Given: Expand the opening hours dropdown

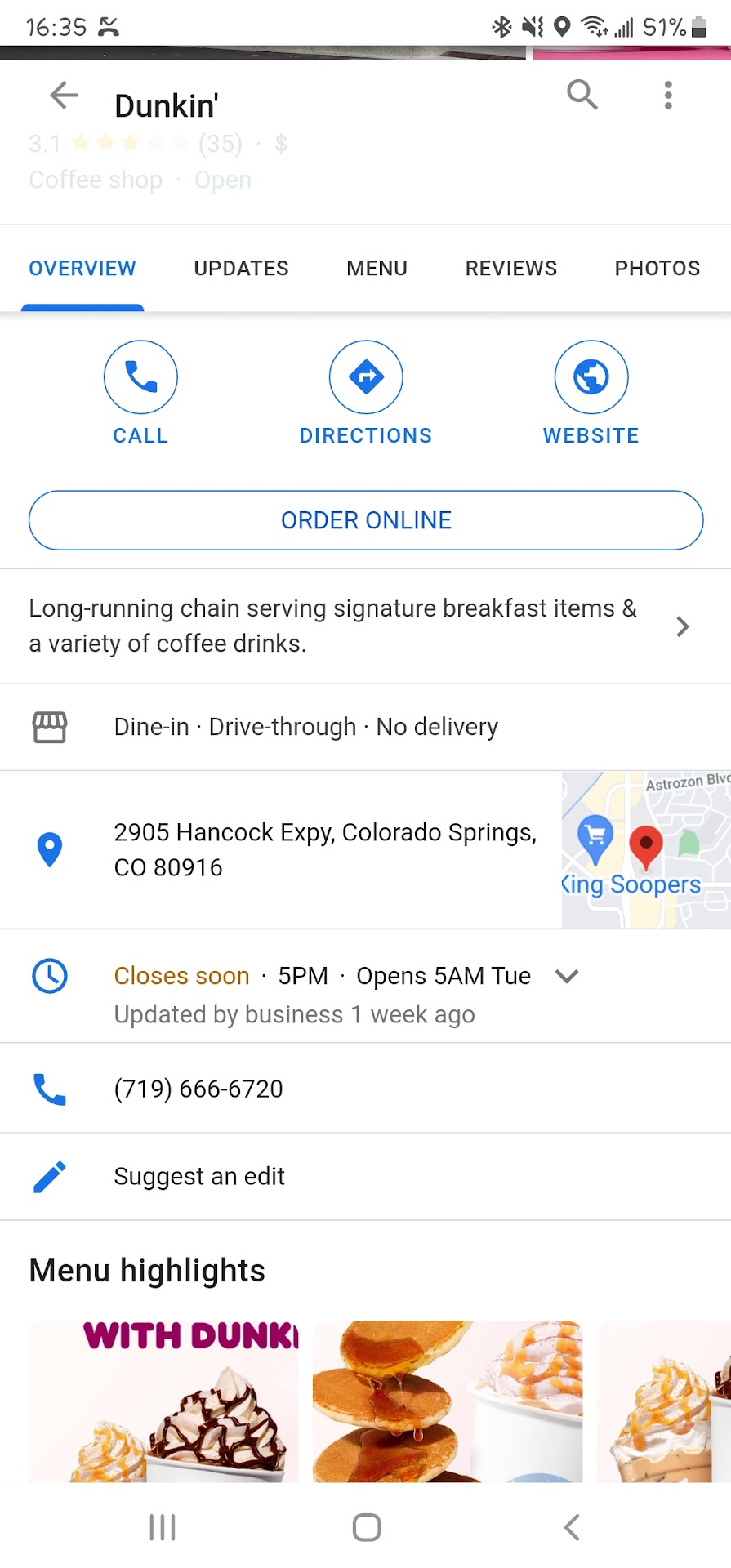Looking at the screenshot, I should [x=567, y=976].
